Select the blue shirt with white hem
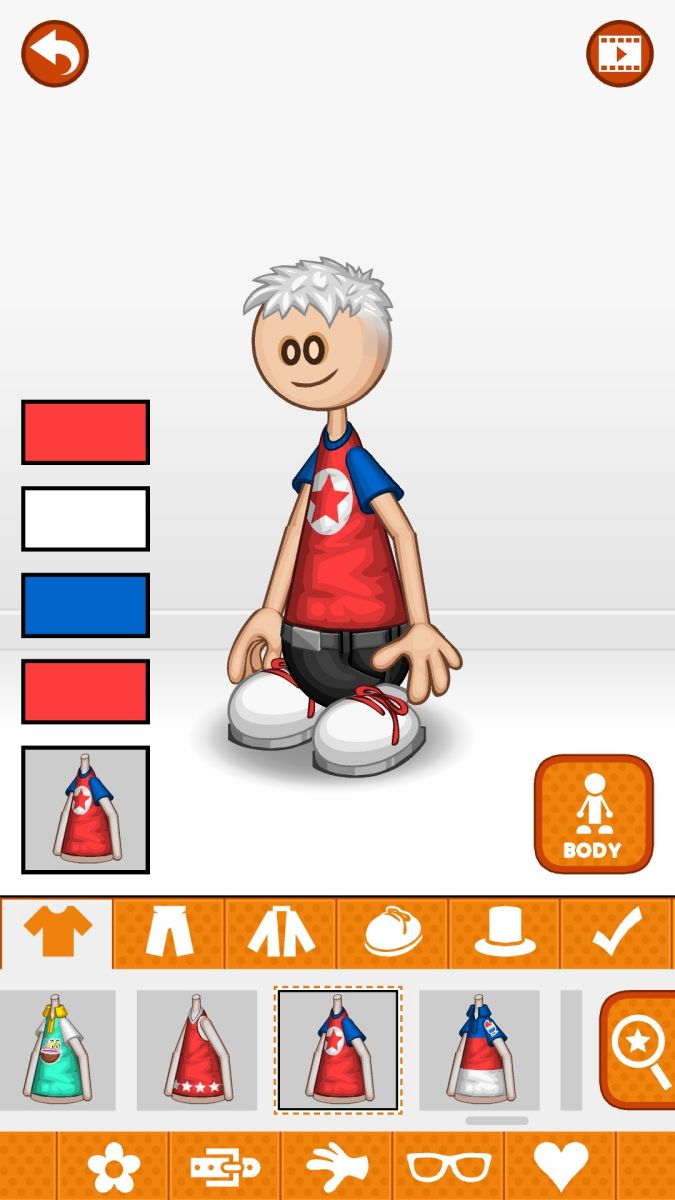The height and width of the screenshot is (1200, 675). tap(479, 1050)
